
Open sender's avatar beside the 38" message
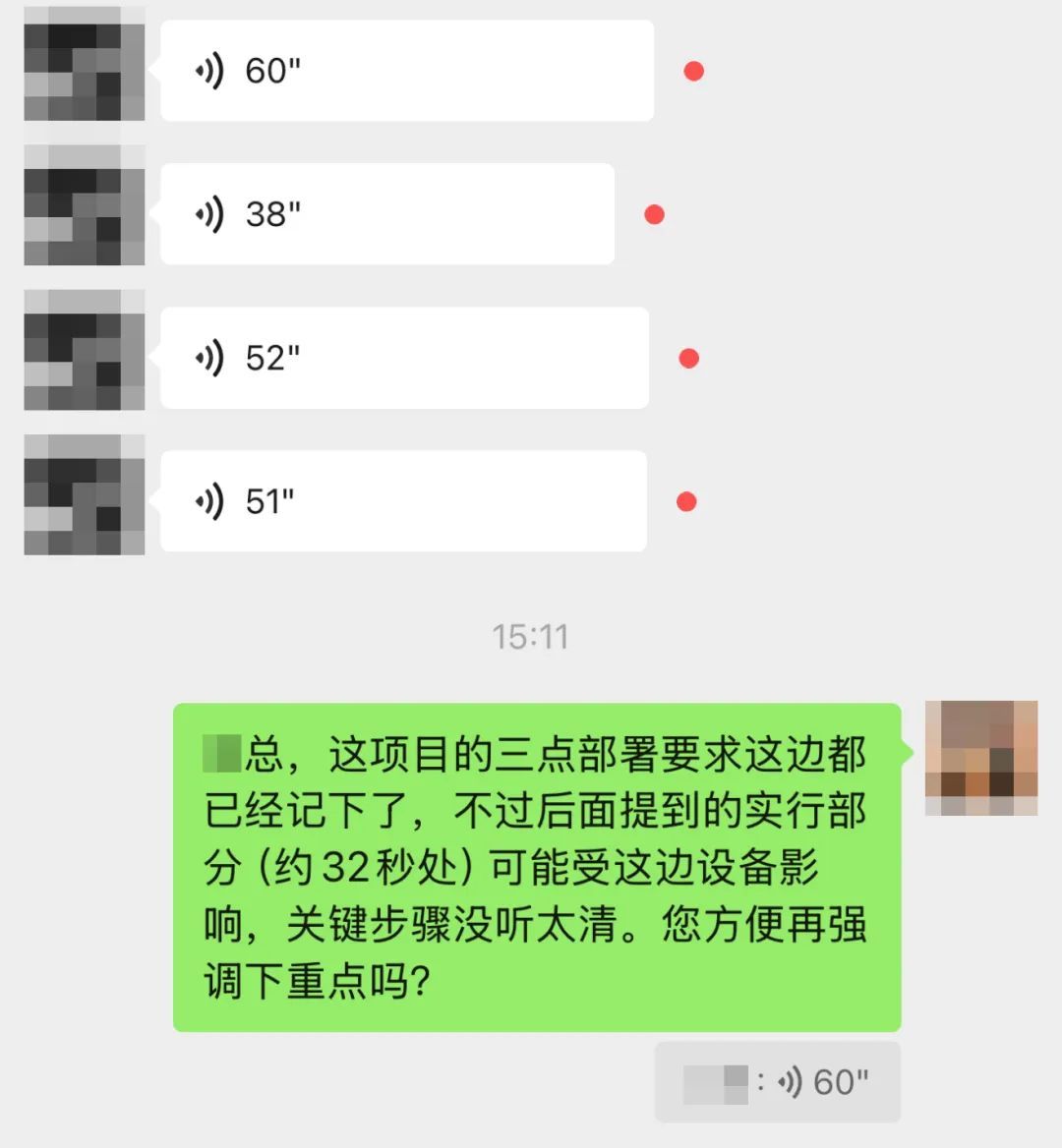(85, 206)
